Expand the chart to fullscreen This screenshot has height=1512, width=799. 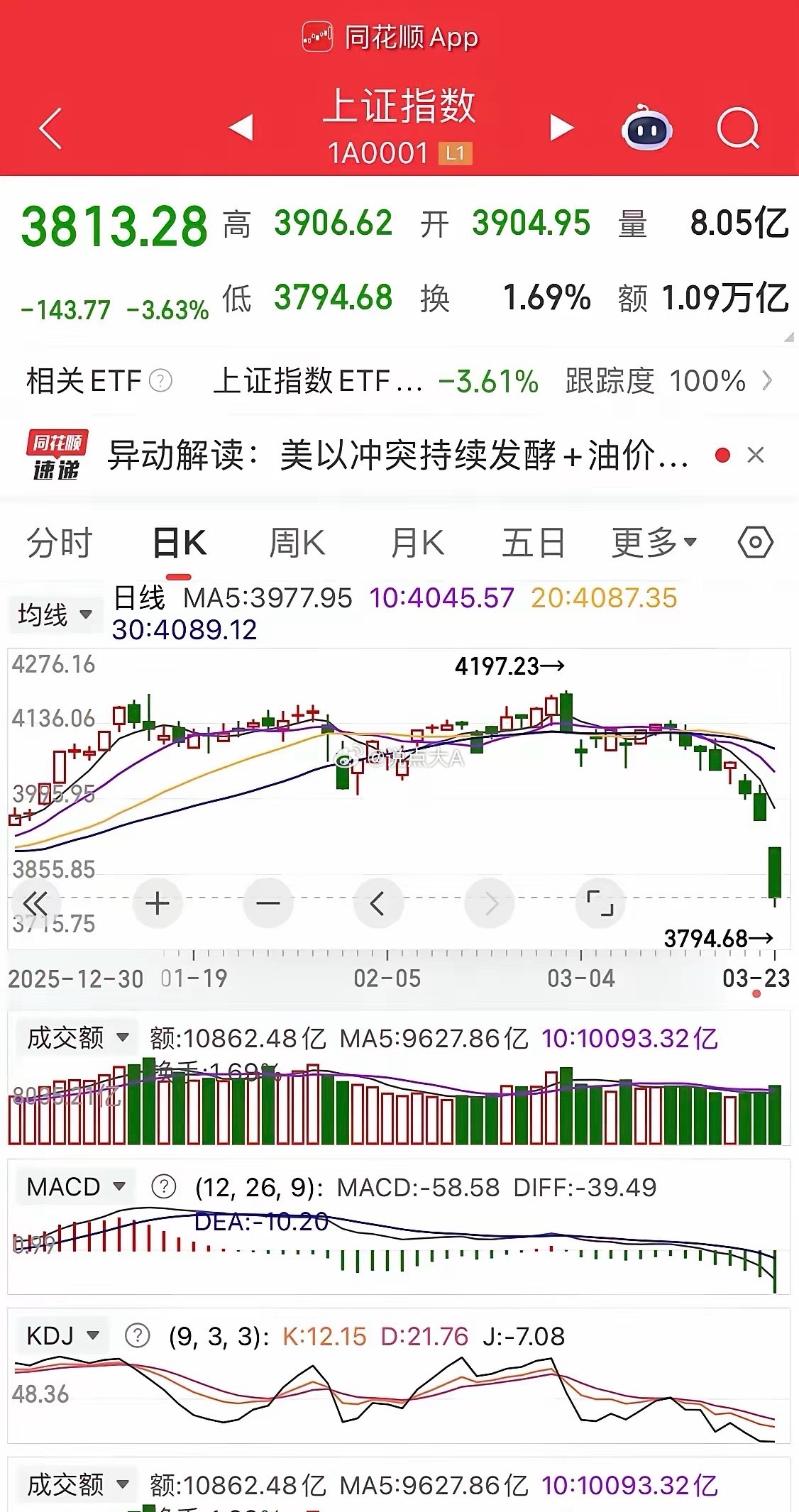click(600, 903)
